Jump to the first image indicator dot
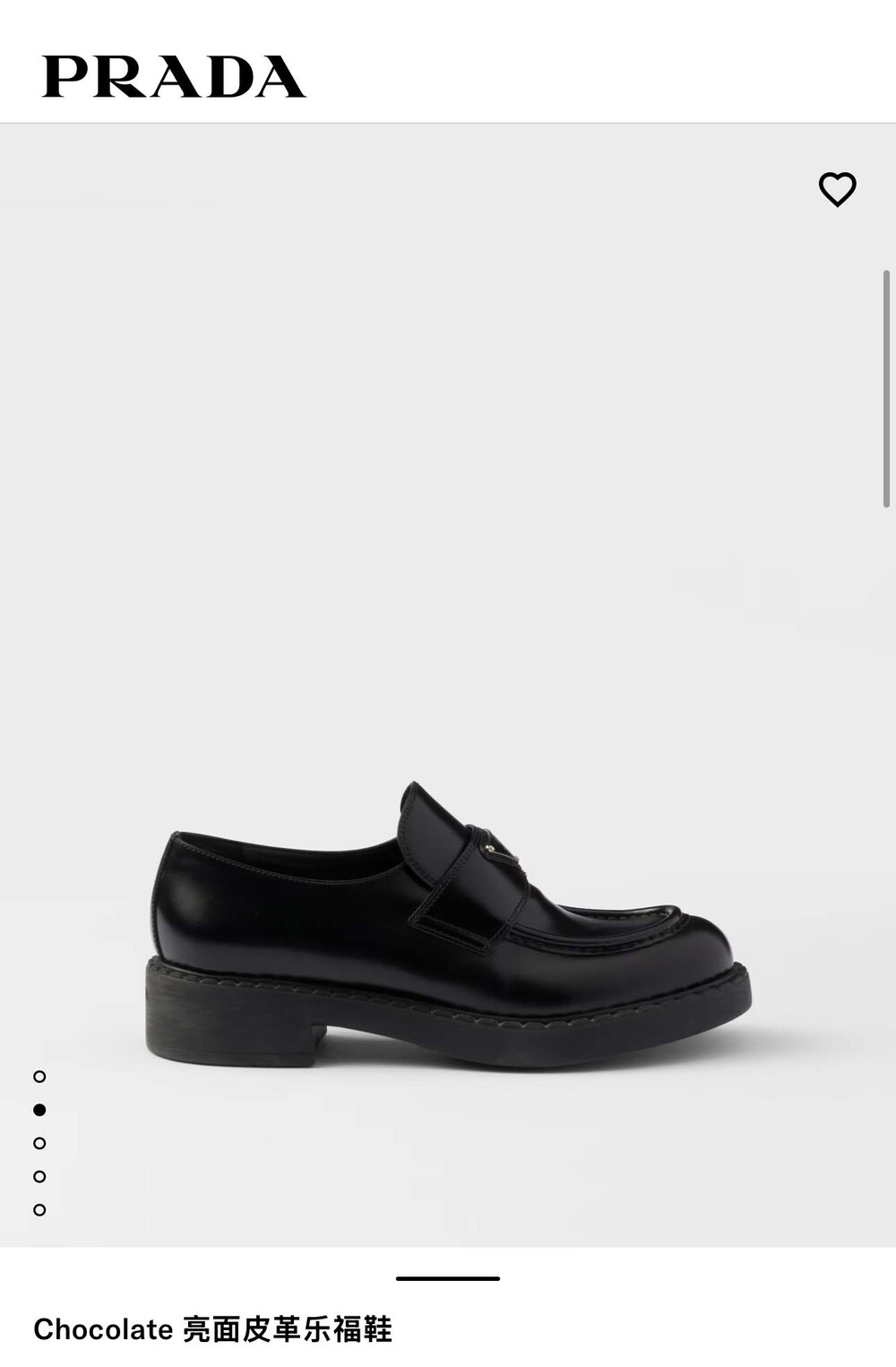This screenshot has width=896, height=1367. 39,1076
